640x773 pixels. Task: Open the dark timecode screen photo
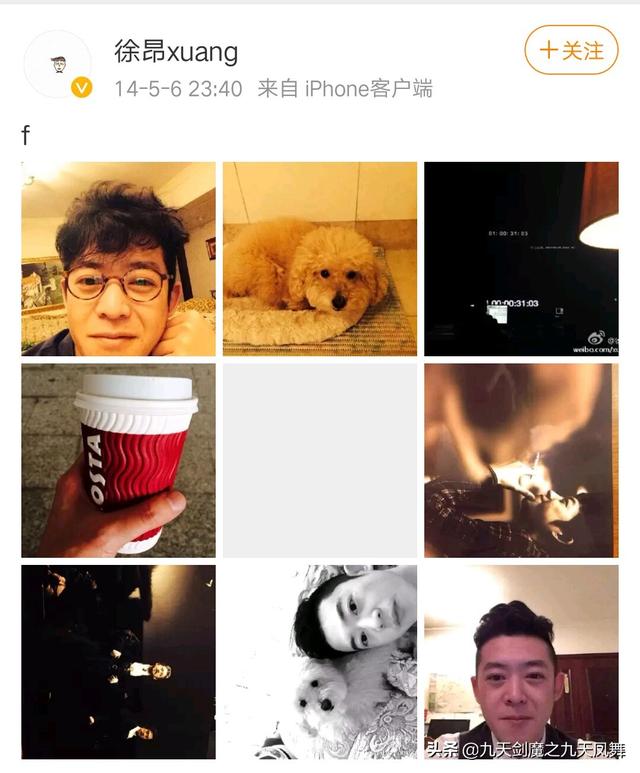click(521, 258)
